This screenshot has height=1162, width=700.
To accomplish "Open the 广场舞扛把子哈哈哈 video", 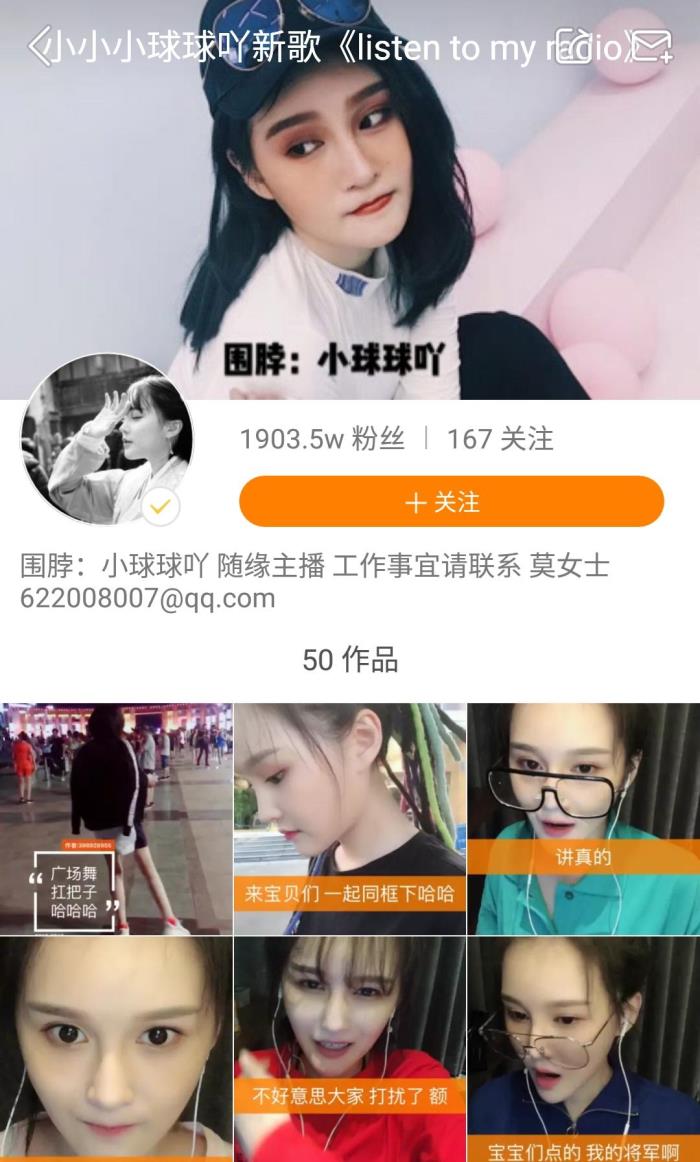I will tap(116, 819).
